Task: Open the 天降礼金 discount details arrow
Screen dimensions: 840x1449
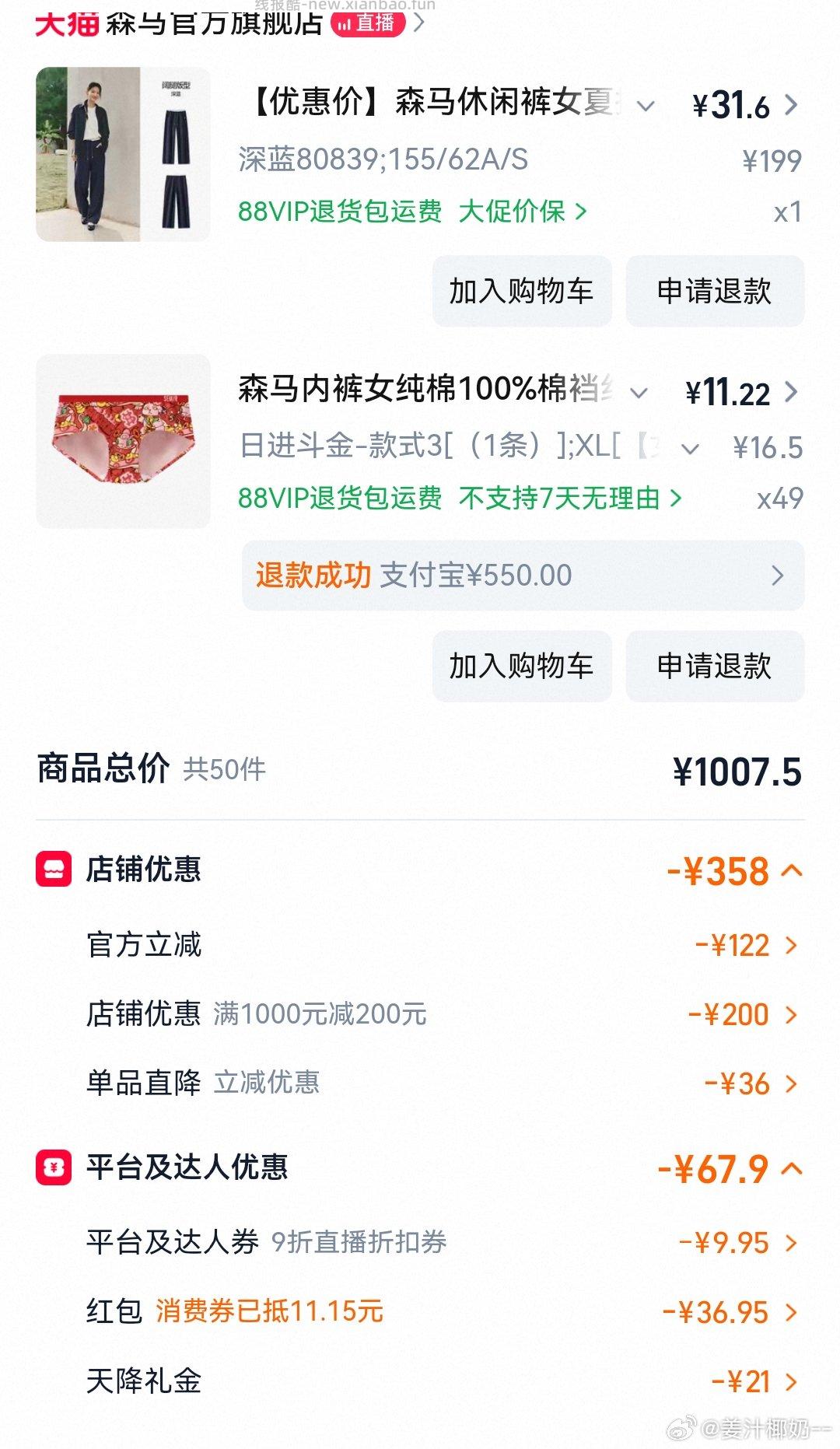Action: coord(793,1379)
